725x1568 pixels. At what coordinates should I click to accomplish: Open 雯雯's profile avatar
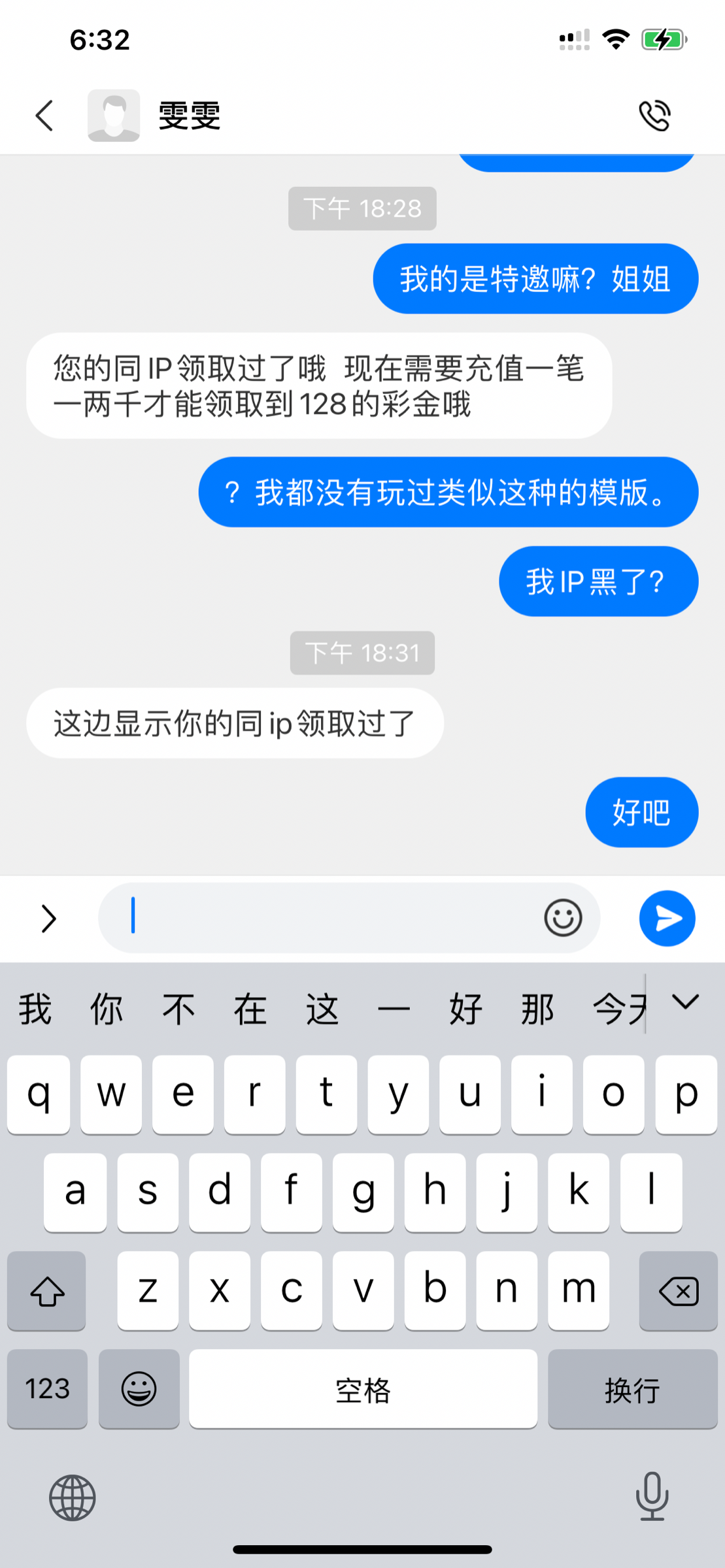[114, 114]
